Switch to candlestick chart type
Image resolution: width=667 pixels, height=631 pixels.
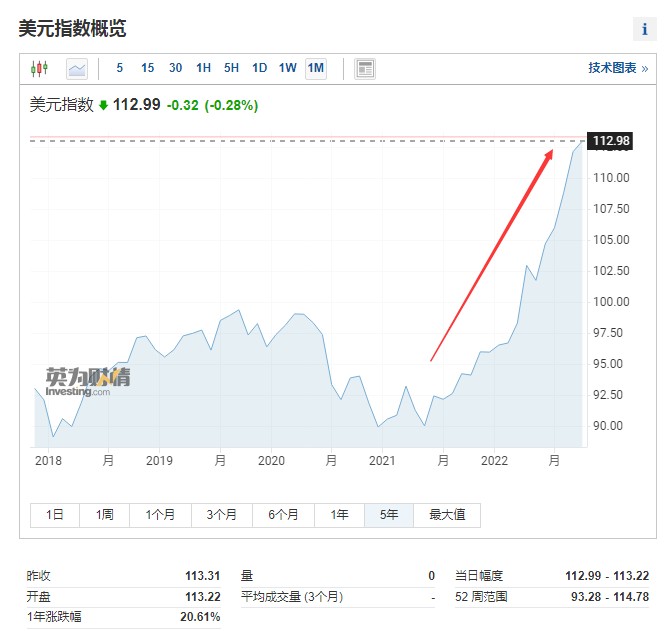point(39,69)
